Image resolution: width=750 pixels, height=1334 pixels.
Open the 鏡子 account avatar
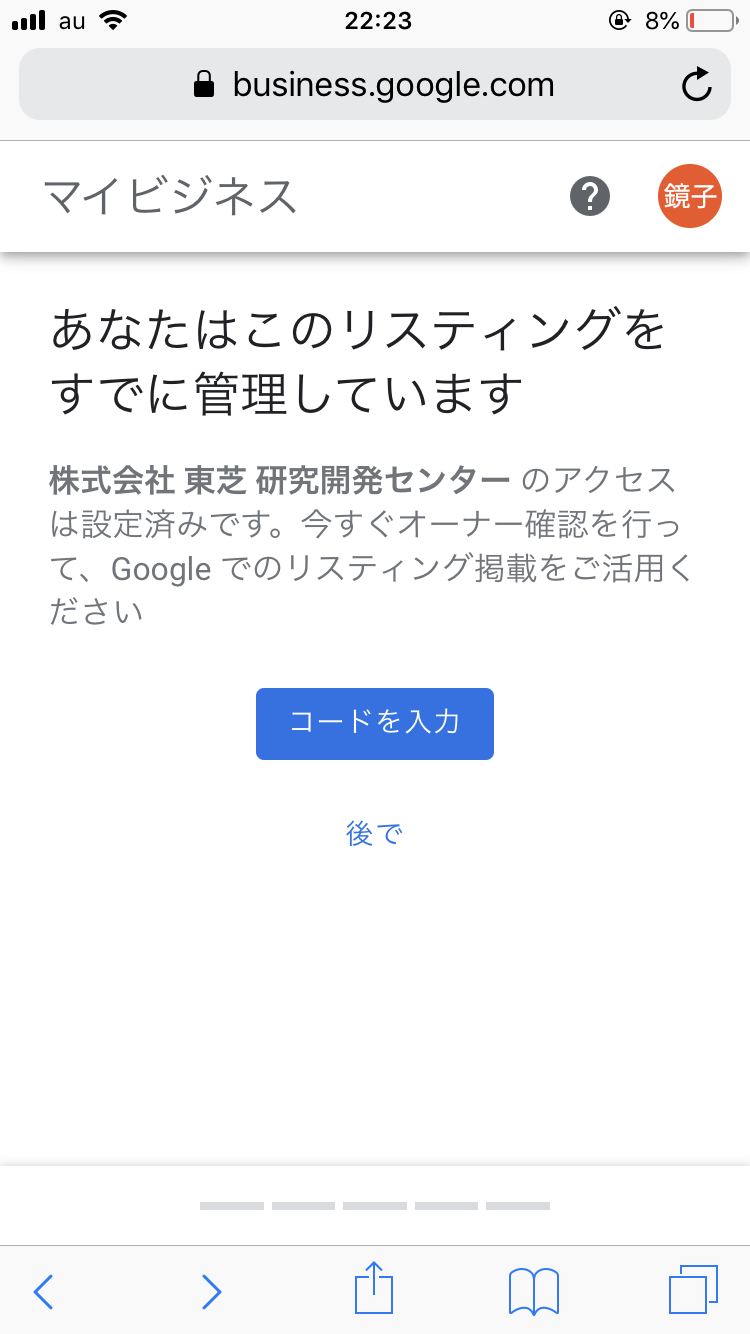[x=689, y=196]
